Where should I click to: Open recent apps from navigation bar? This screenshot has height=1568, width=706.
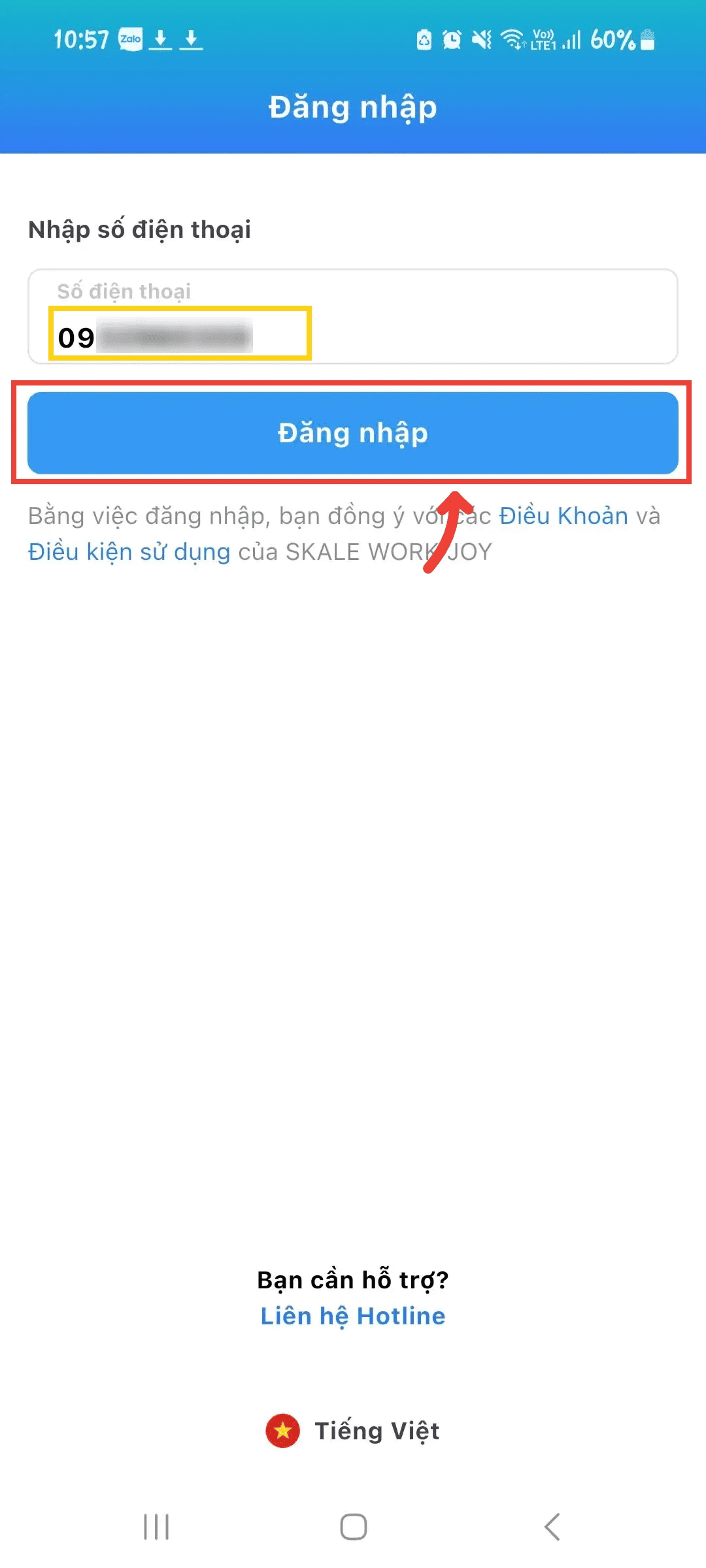(156, 1527)
